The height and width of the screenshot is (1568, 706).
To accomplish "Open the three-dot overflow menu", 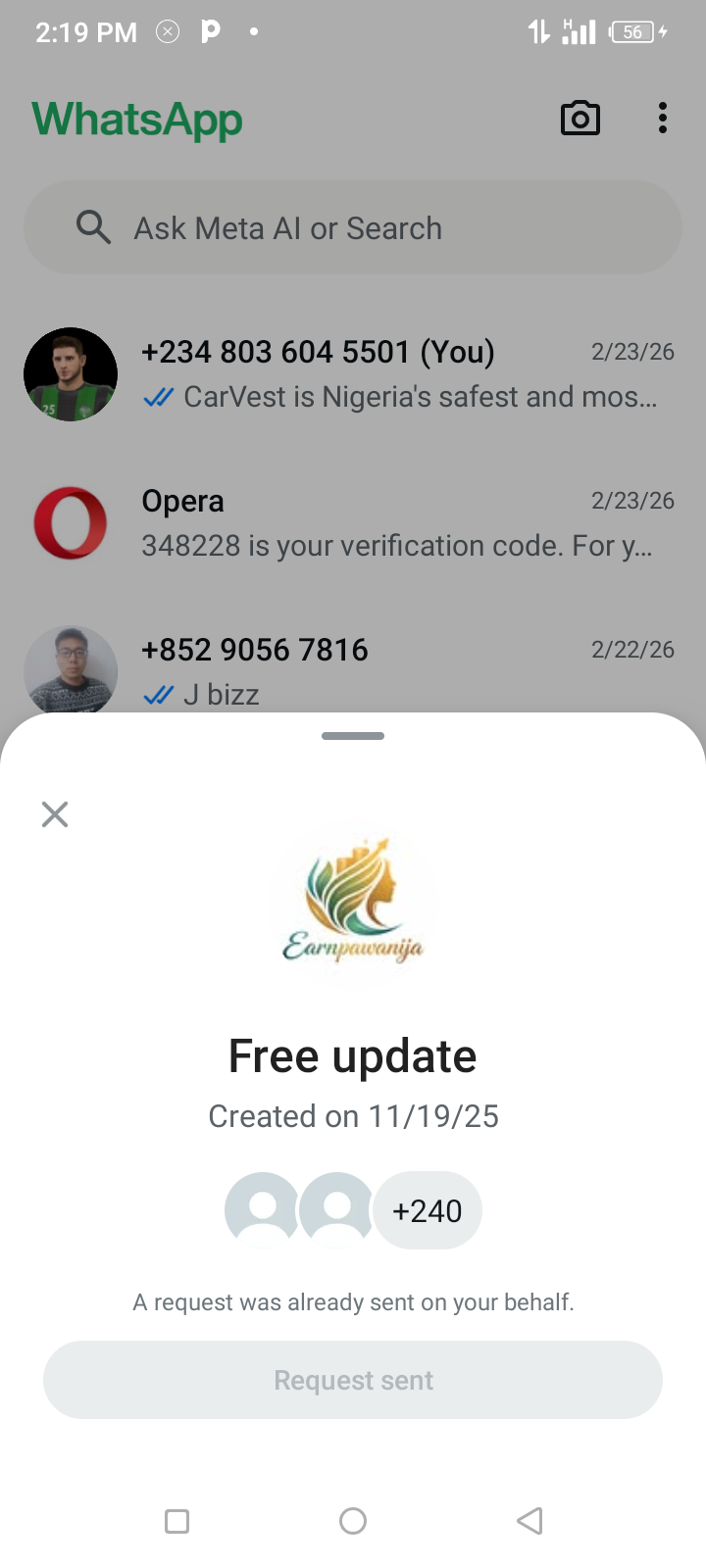I will (663, 119).
